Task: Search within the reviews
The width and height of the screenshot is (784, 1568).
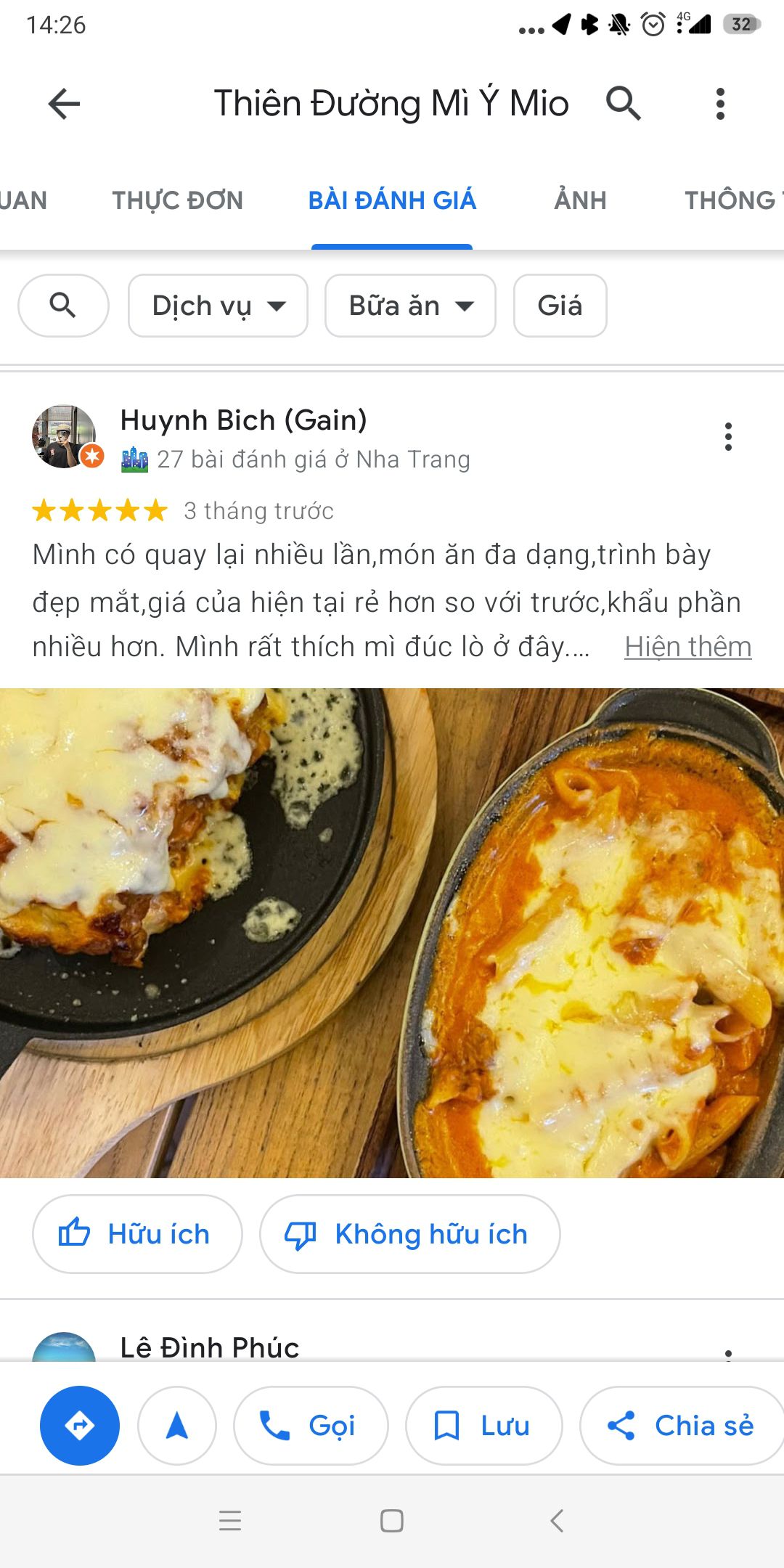Action: (x=63, y=306)
